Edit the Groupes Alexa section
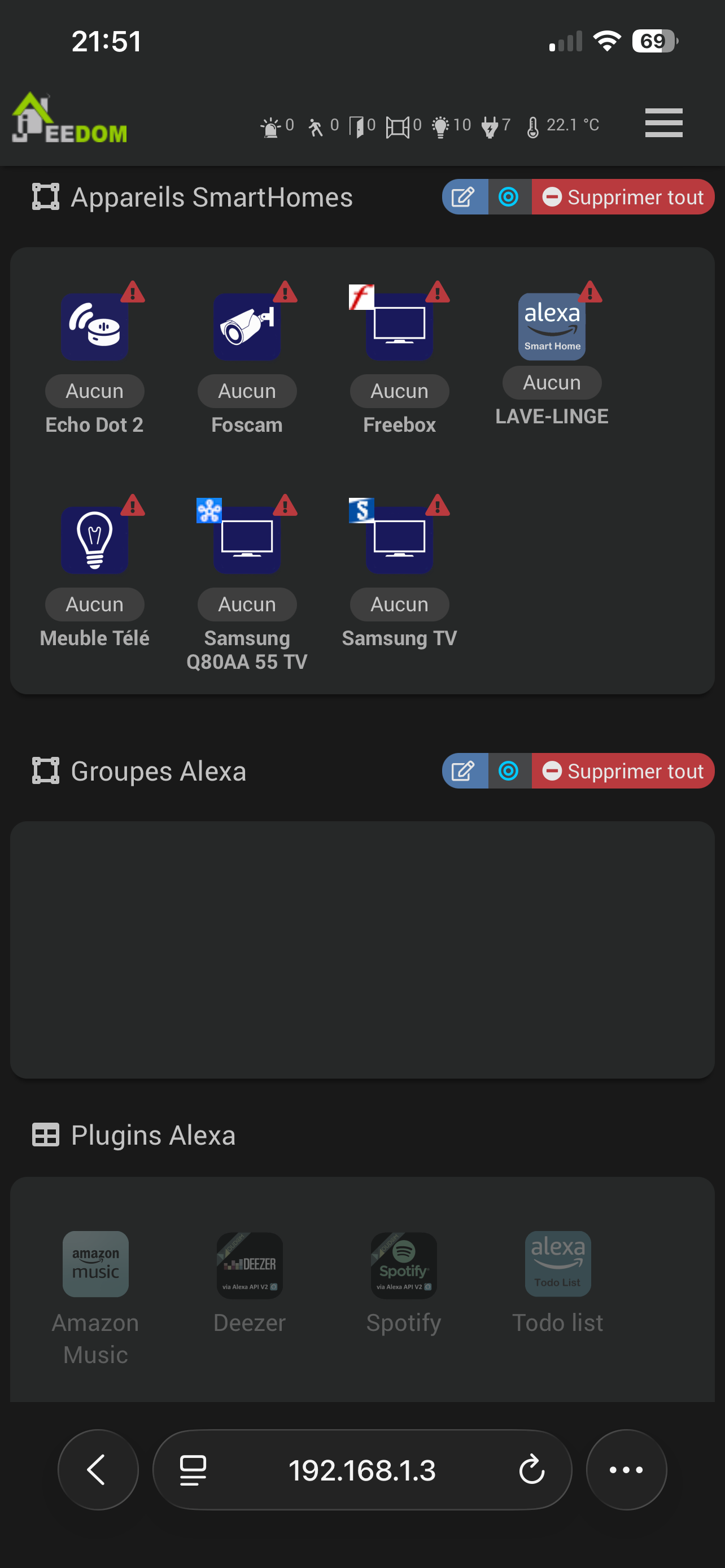This screenshot has height=1568, width=725. 464,770
